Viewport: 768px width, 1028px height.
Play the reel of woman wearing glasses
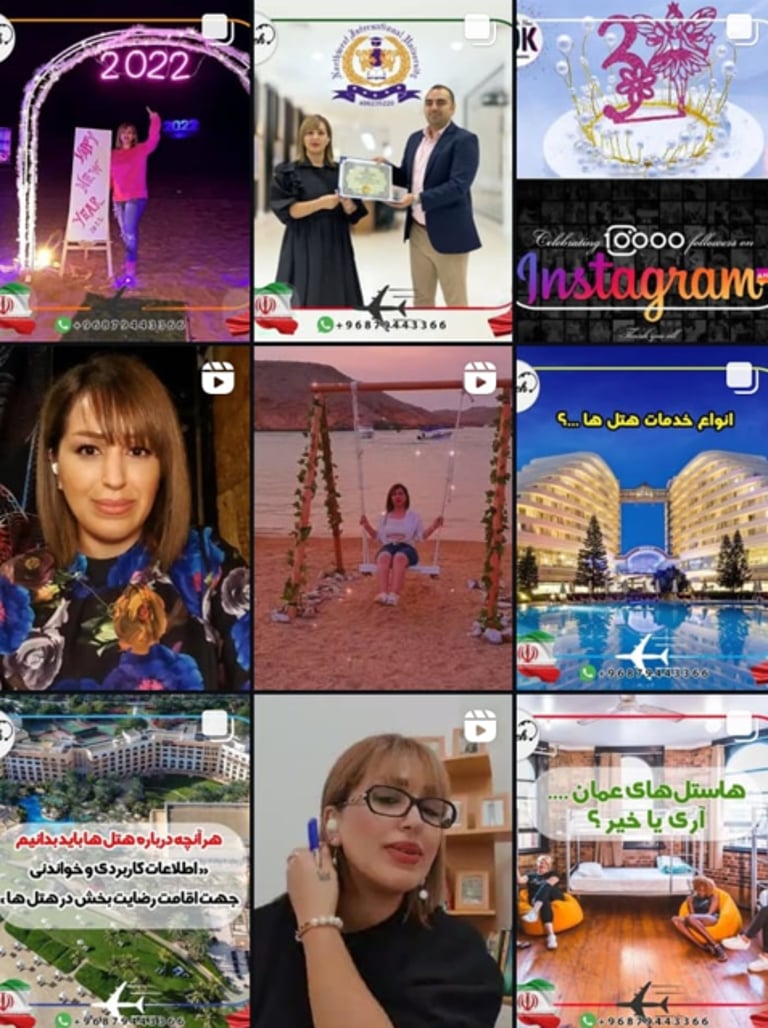383,862
